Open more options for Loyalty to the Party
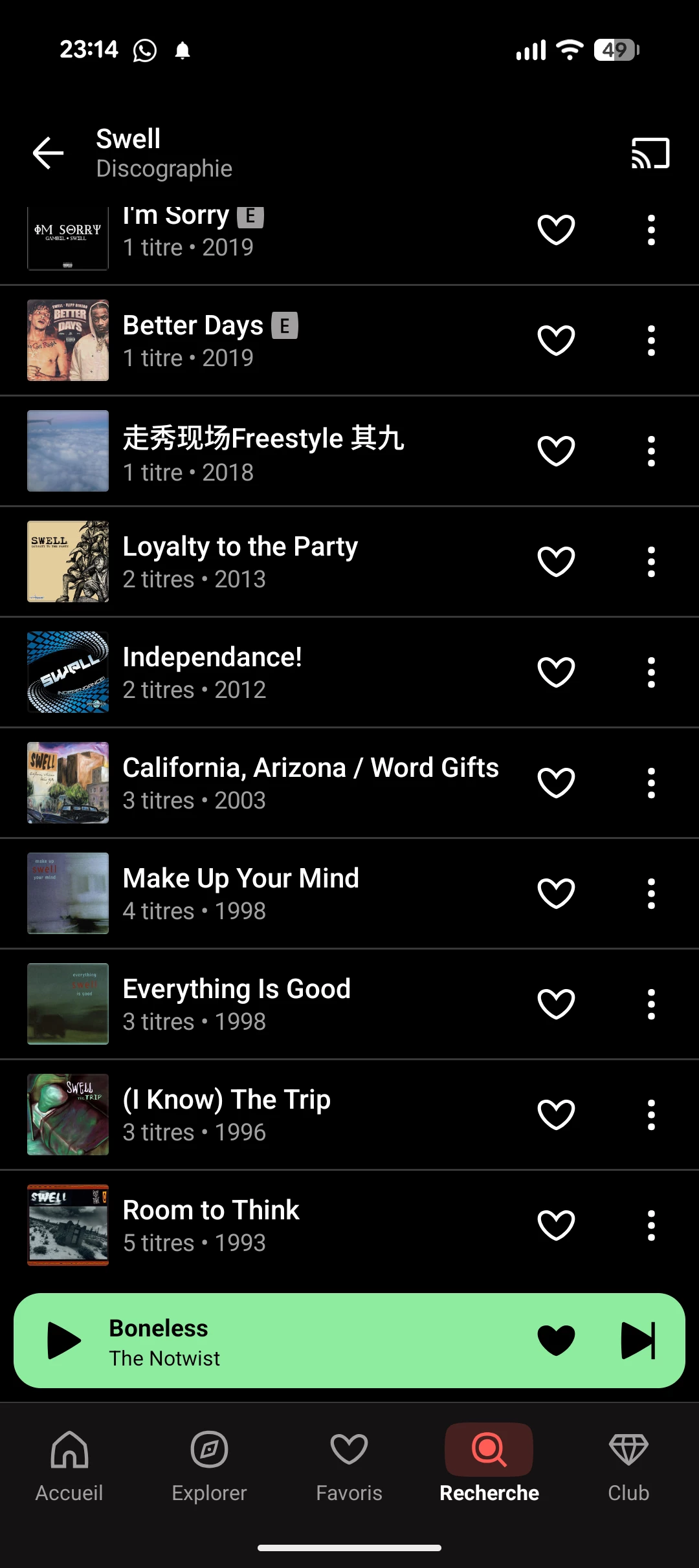699x1568 pixels. (651, 561)
